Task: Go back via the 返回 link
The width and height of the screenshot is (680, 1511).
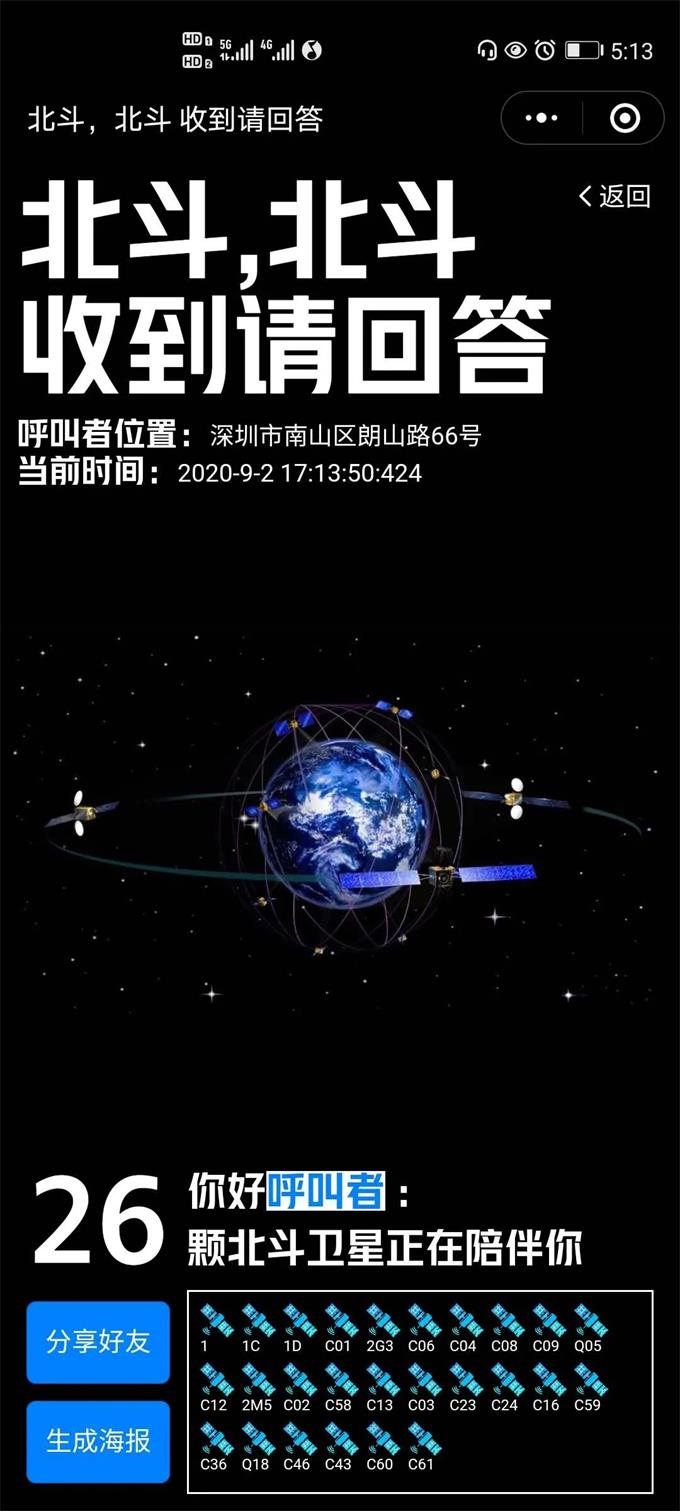Action: 615,196
